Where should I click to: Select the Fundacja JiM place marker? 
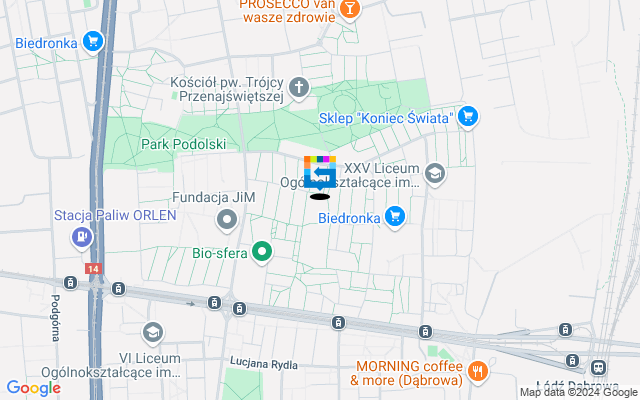click(x=227, y=218)
